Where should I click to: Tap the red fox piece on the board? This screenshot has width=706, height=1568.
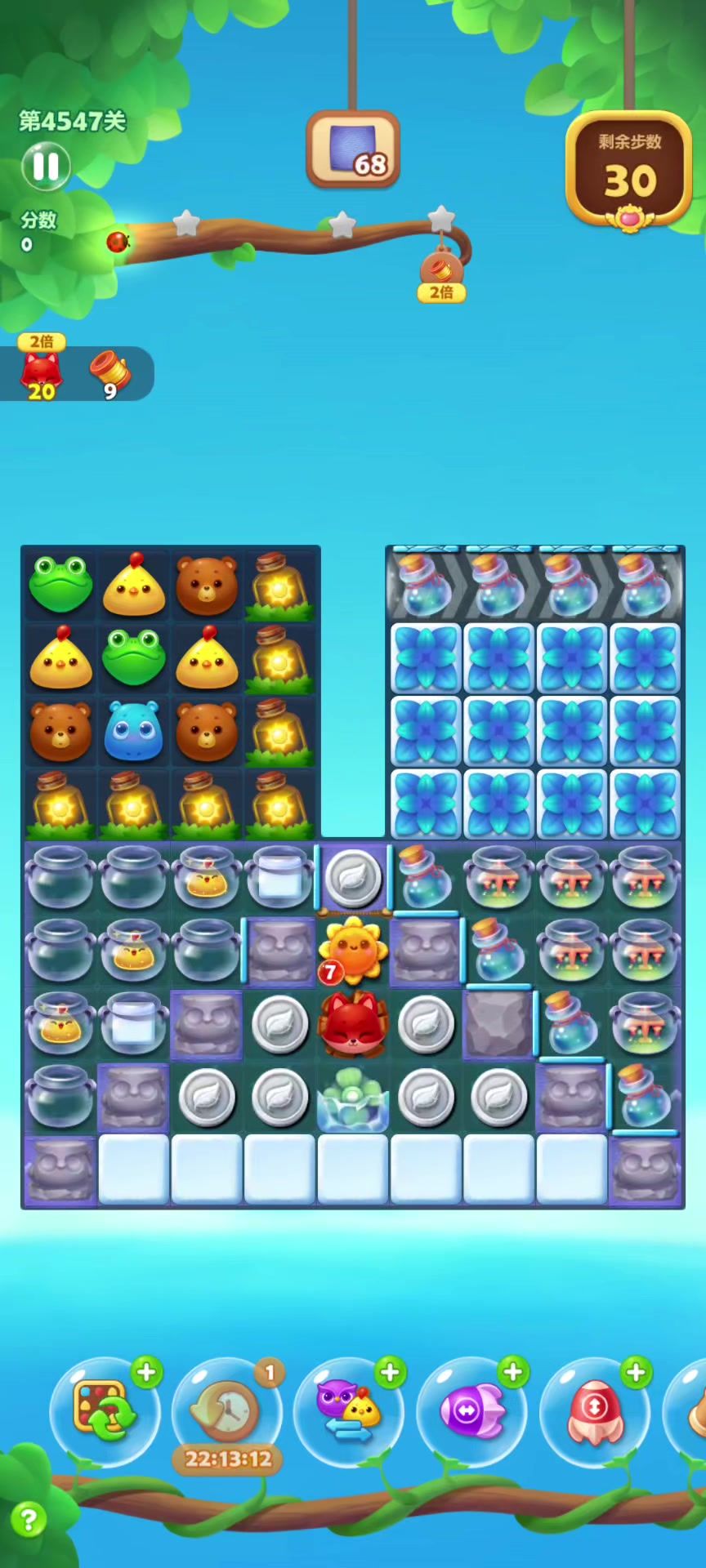pyautogui.click(x=352, y=1025)
